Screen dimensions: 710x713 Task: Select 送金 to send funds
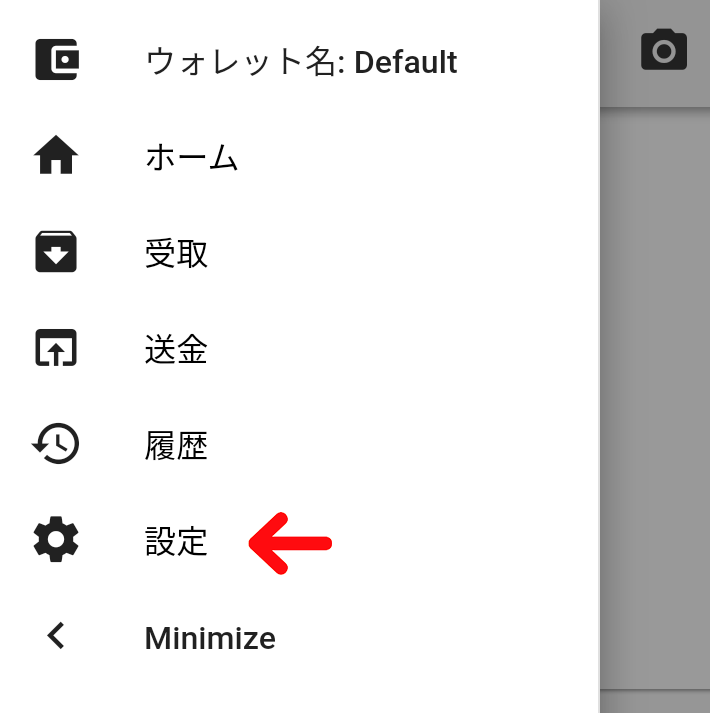click(176, 349)
